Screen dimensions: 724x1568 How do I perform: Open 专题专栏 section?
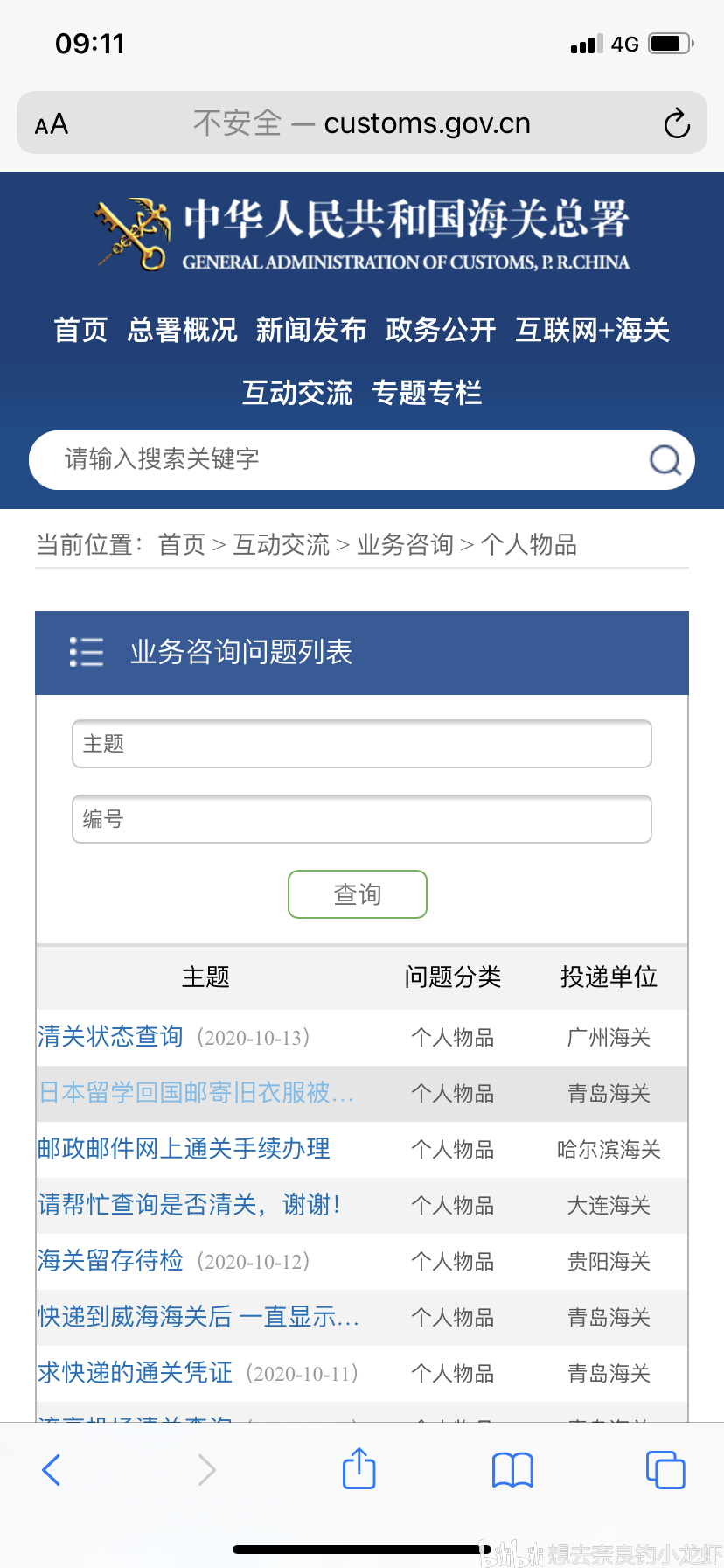point(427,393)
